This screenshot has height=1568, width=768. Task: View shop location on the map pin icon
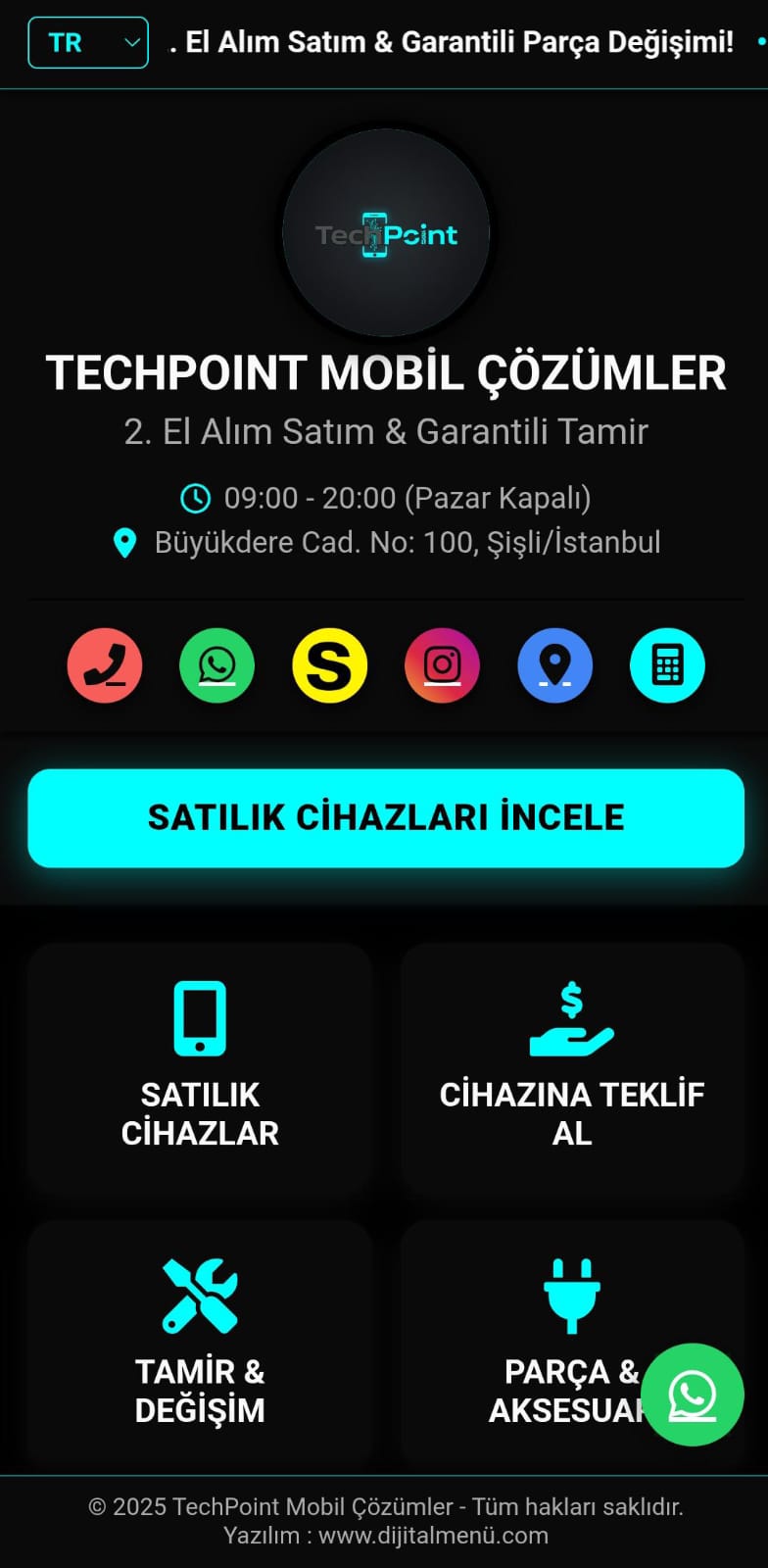(554, 665)
